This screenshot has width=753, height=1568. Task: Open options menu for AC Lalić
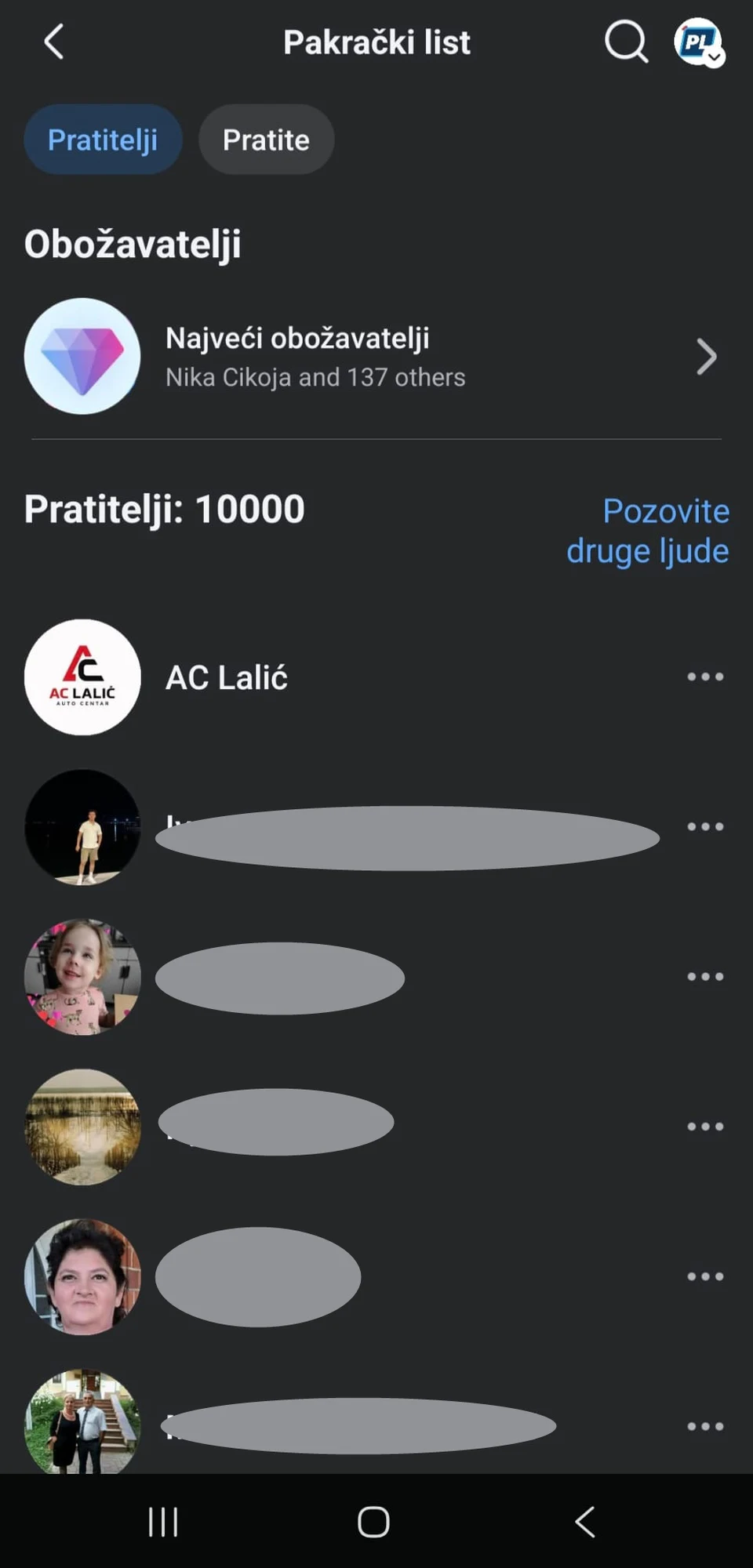pos(705,677)
